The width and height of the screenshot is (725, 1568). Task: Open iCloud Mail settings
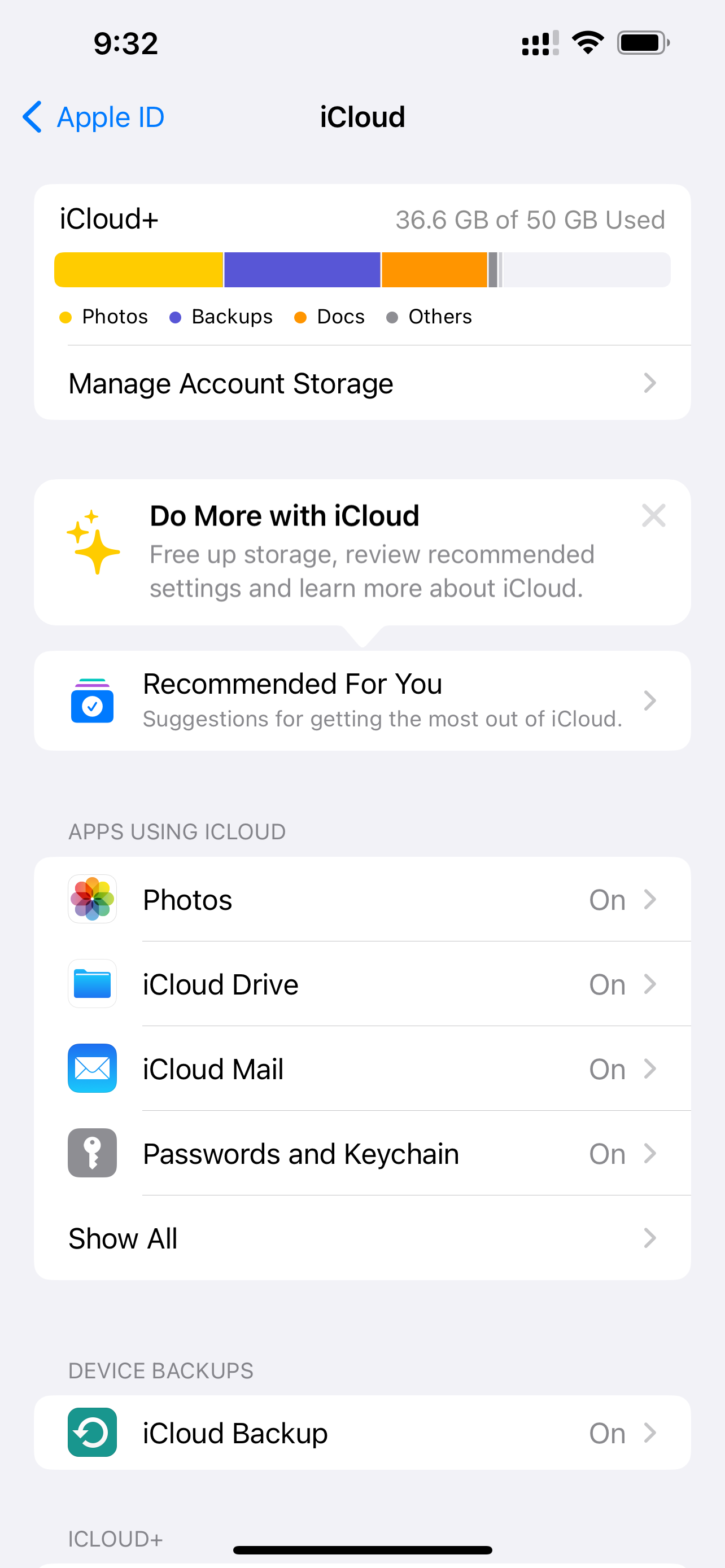tap(362, 1069)
